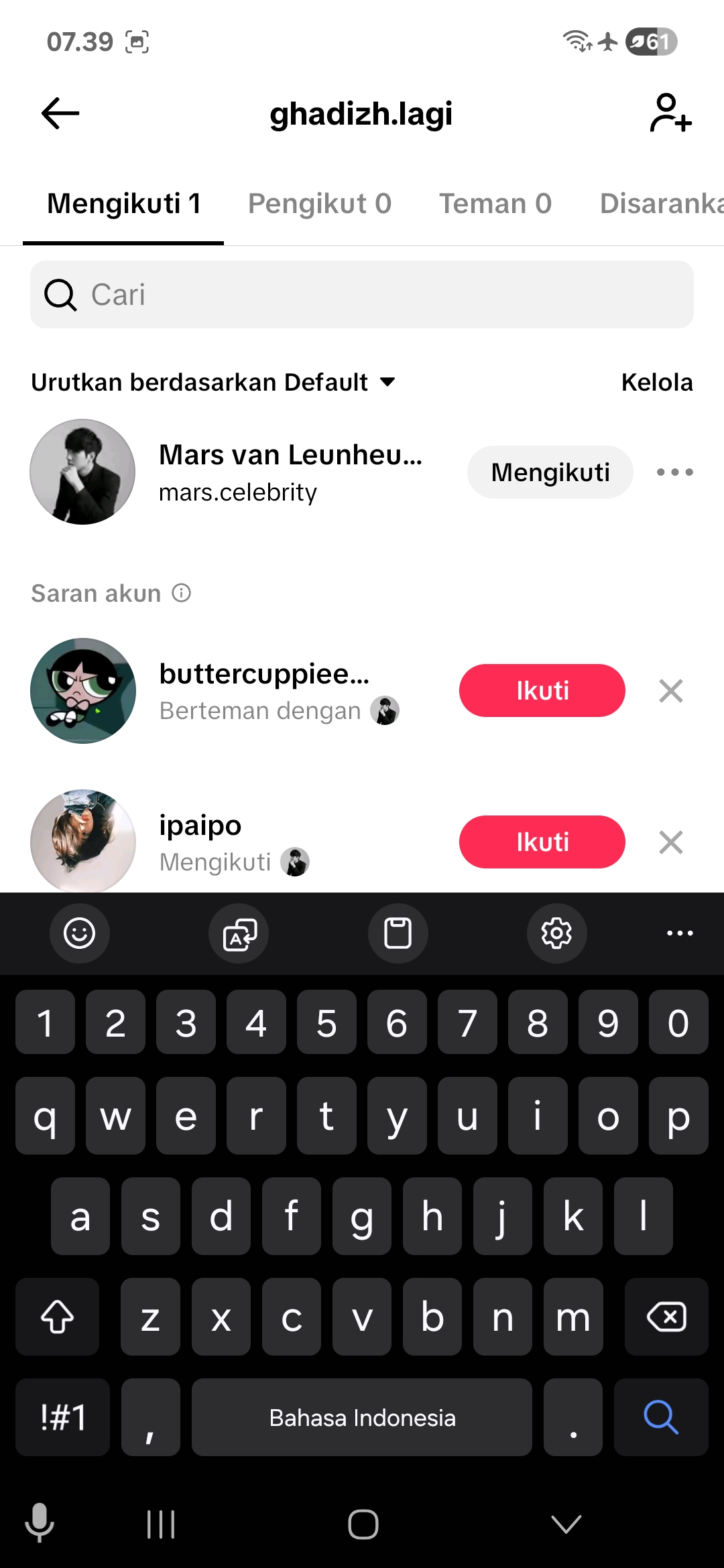
Task: Open the ipaipo suggested account
Action: (200, 826)
